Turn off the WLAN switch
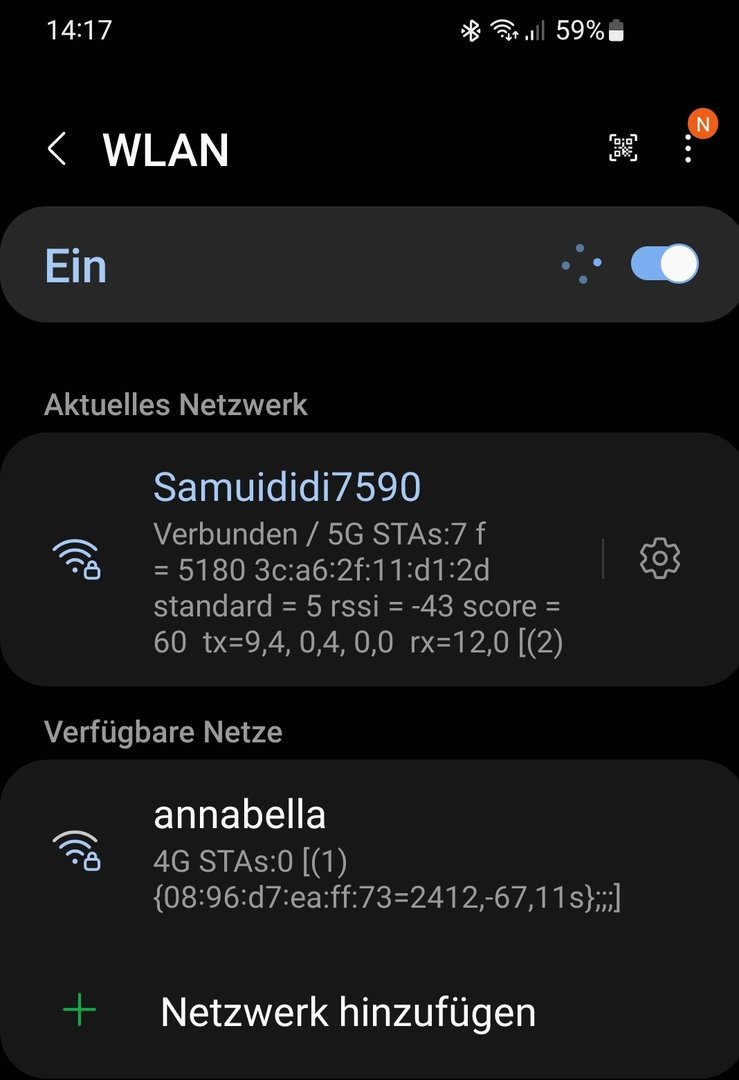739x1080 pixels. pos(664,265)
